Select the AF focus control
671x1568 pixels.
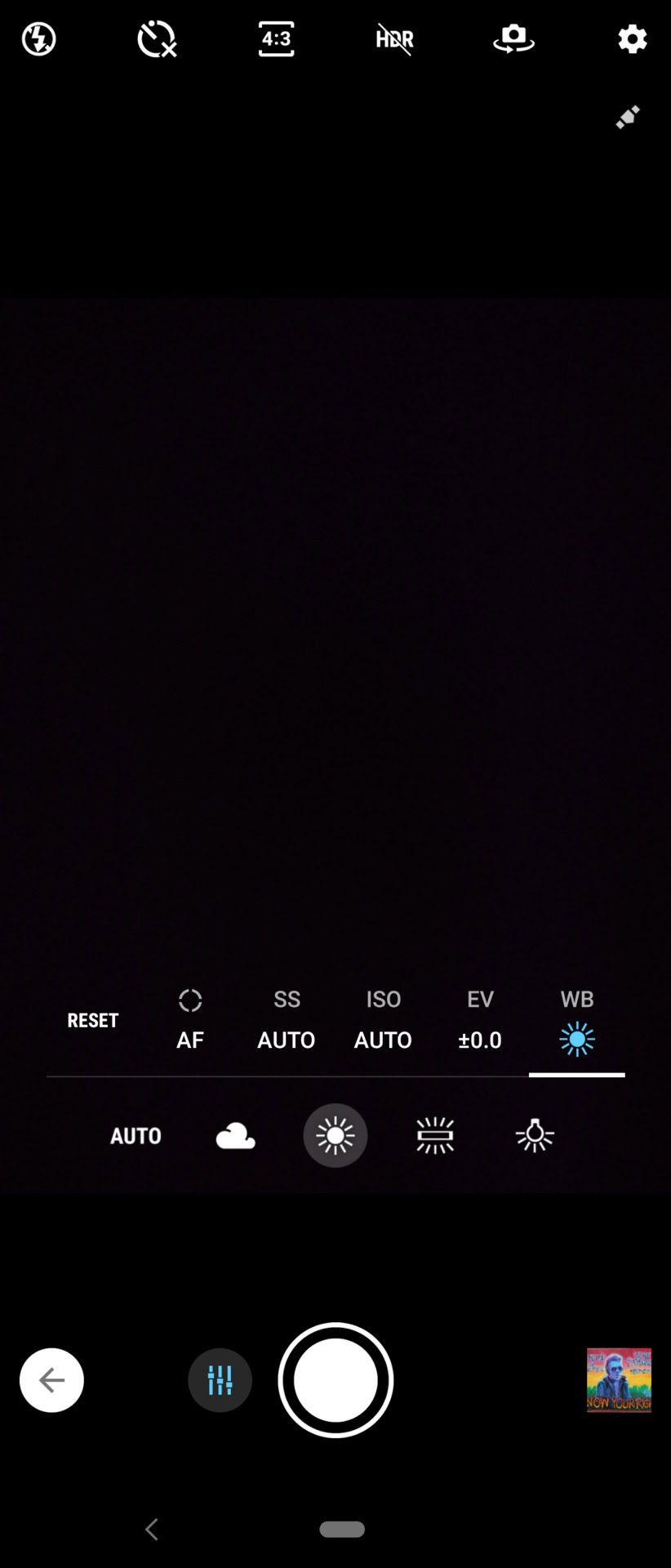(x=190, y=1020)
